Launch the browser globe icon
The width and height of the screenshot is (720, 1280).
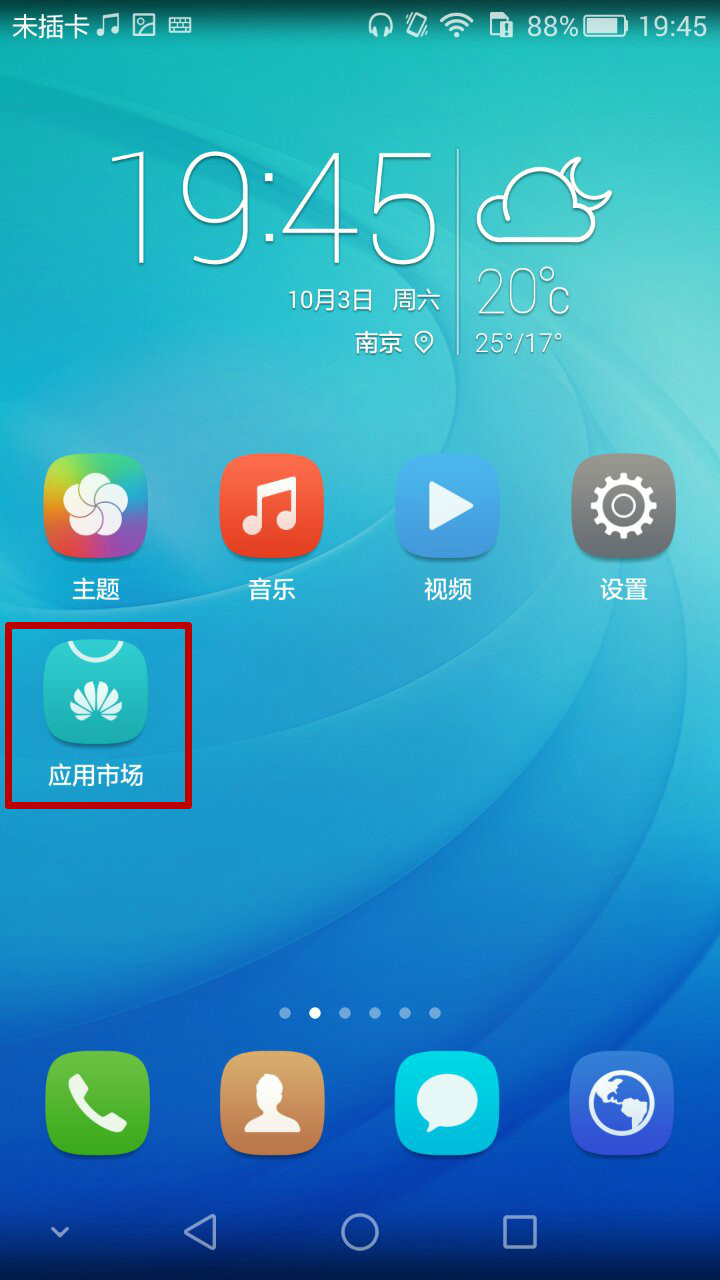pyautogui.click(x=622, y=1103)
